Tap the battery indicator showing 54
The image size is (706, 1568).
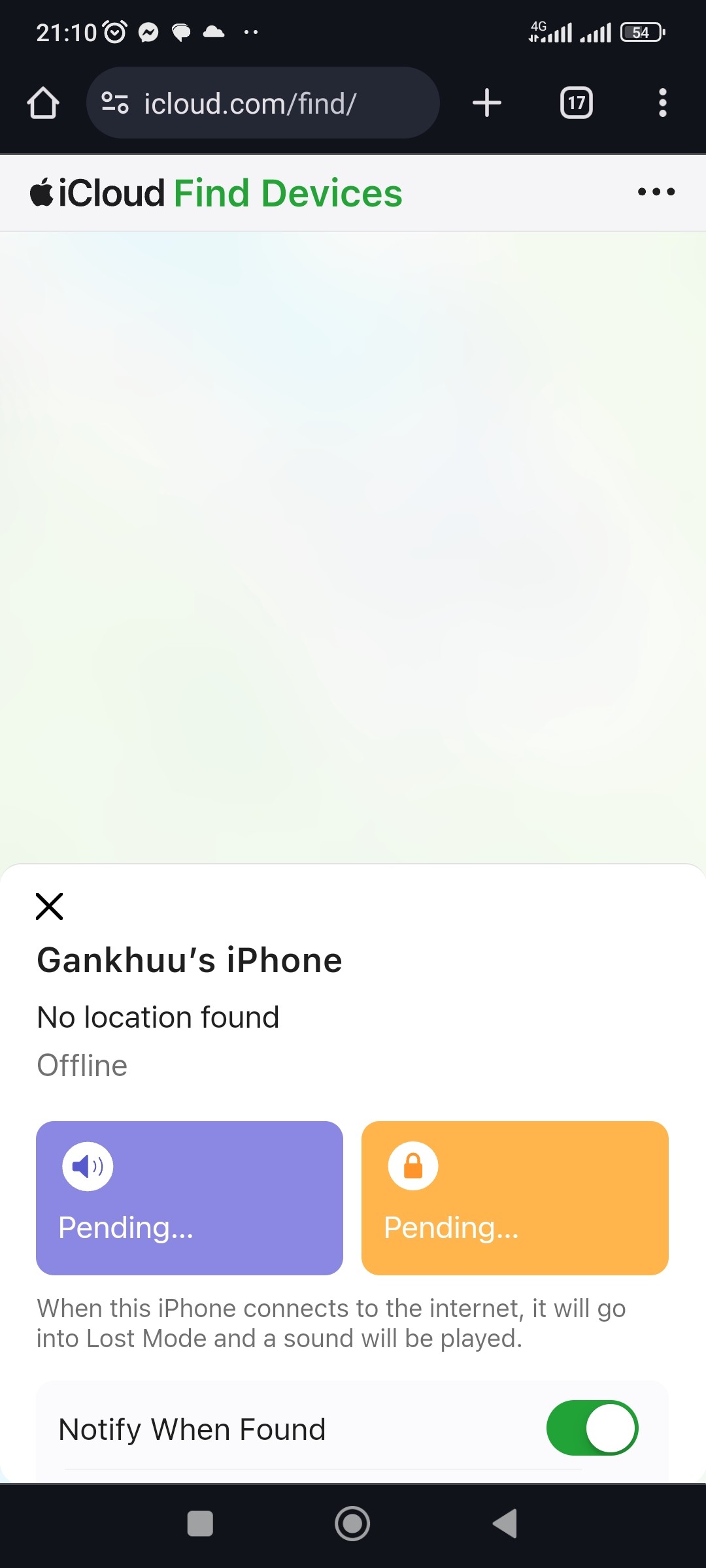[641, 32]
